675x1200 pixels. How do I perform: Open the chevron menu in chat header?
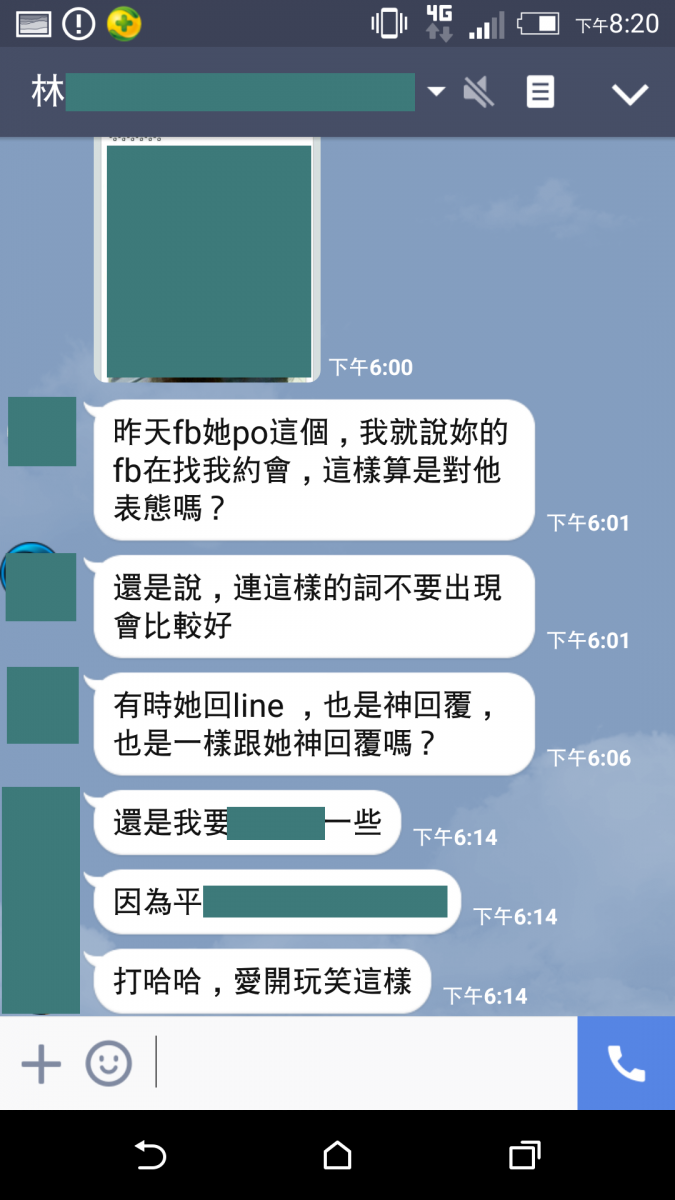pyautogui.click(x=630, y=94)
